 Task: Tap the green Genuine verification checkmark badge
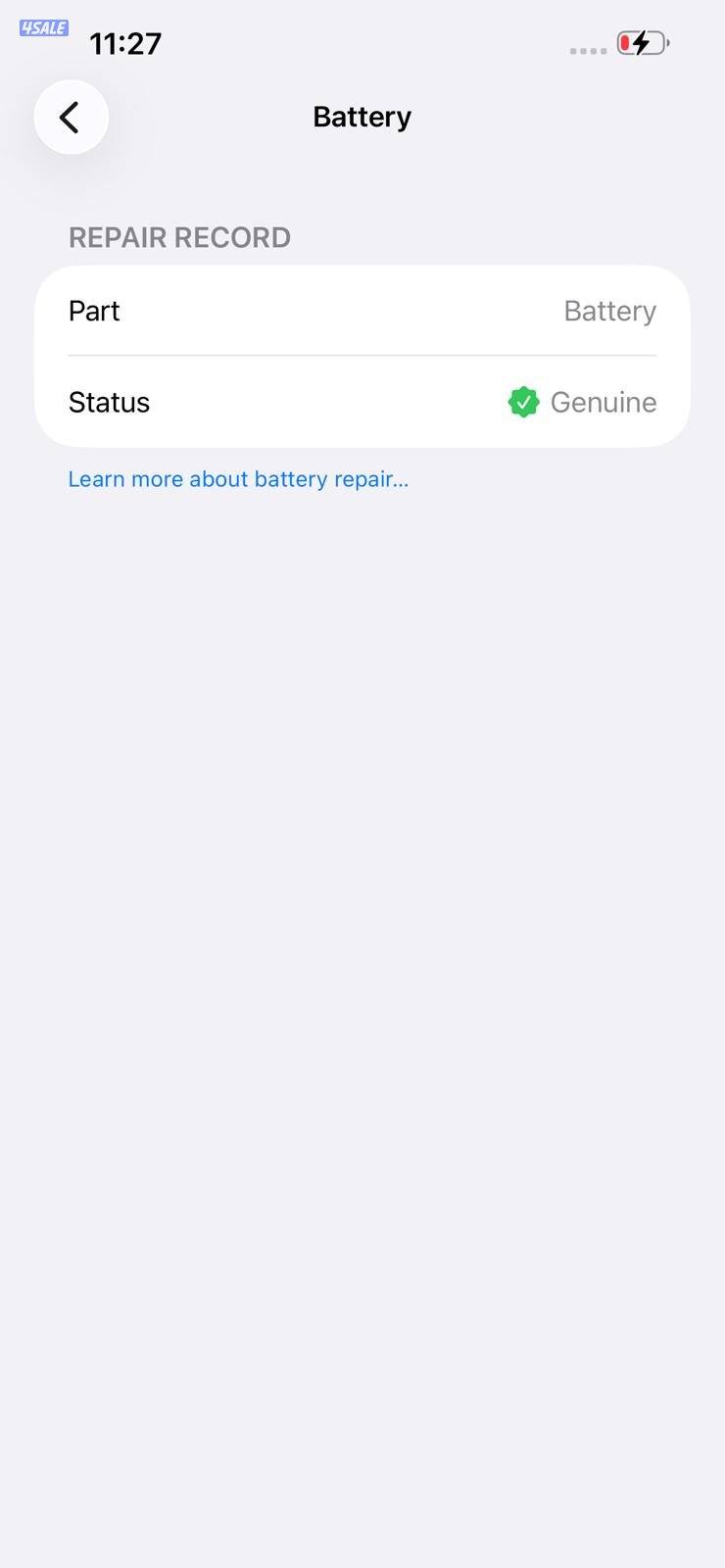523,402
